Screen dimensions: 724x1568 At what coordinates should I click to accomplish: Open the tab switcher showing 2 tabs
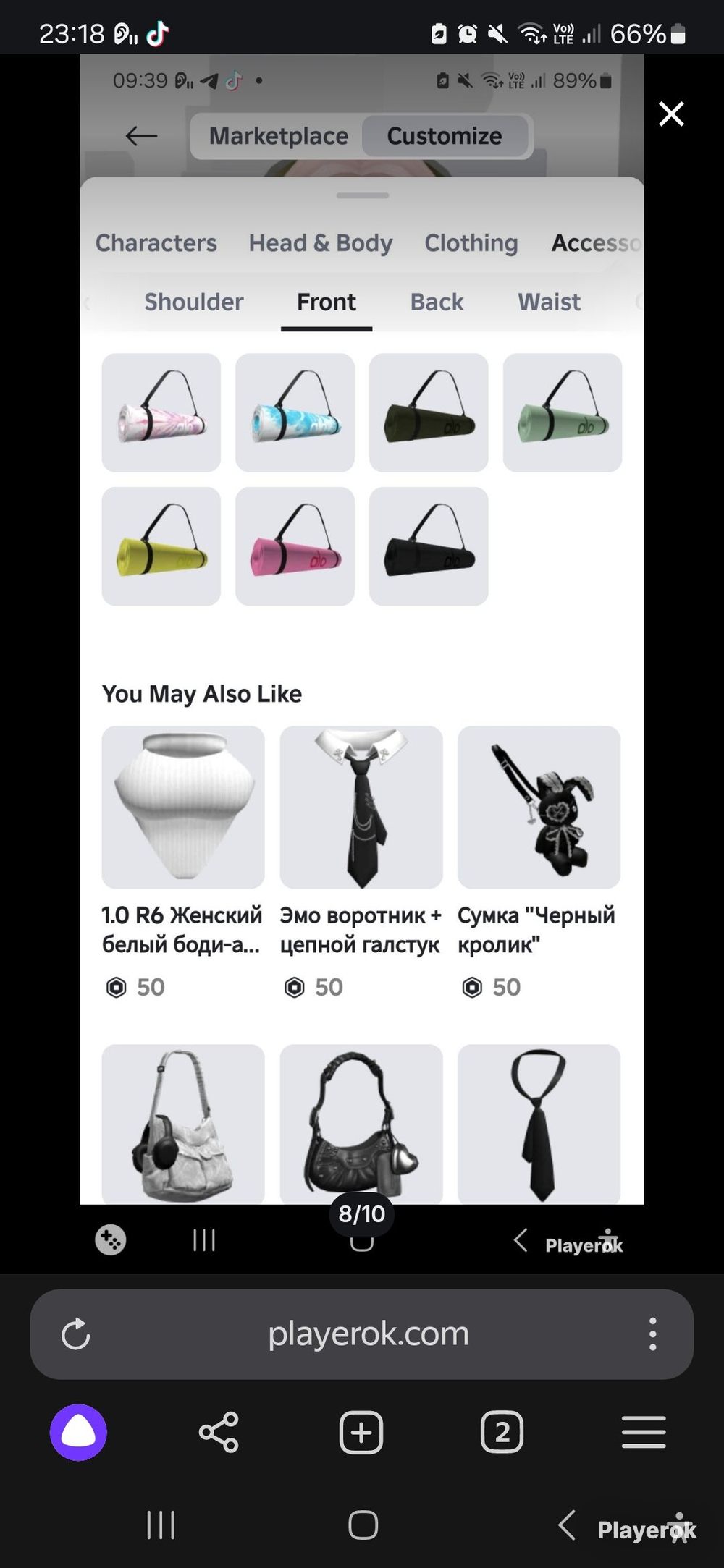502,1432
